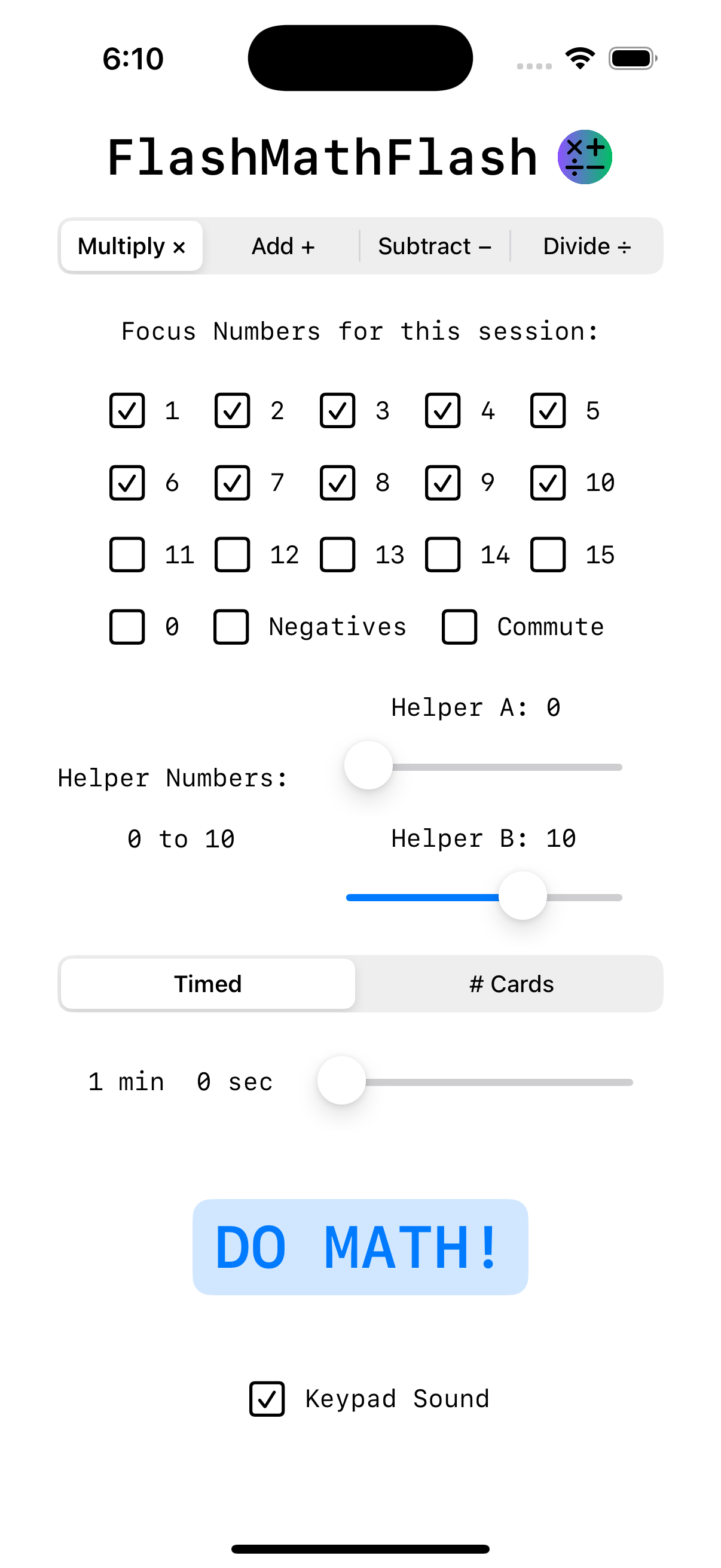Viewport: 721px width, 1568px height.
Task: Uncheck focus number 5
Action: 548,411
